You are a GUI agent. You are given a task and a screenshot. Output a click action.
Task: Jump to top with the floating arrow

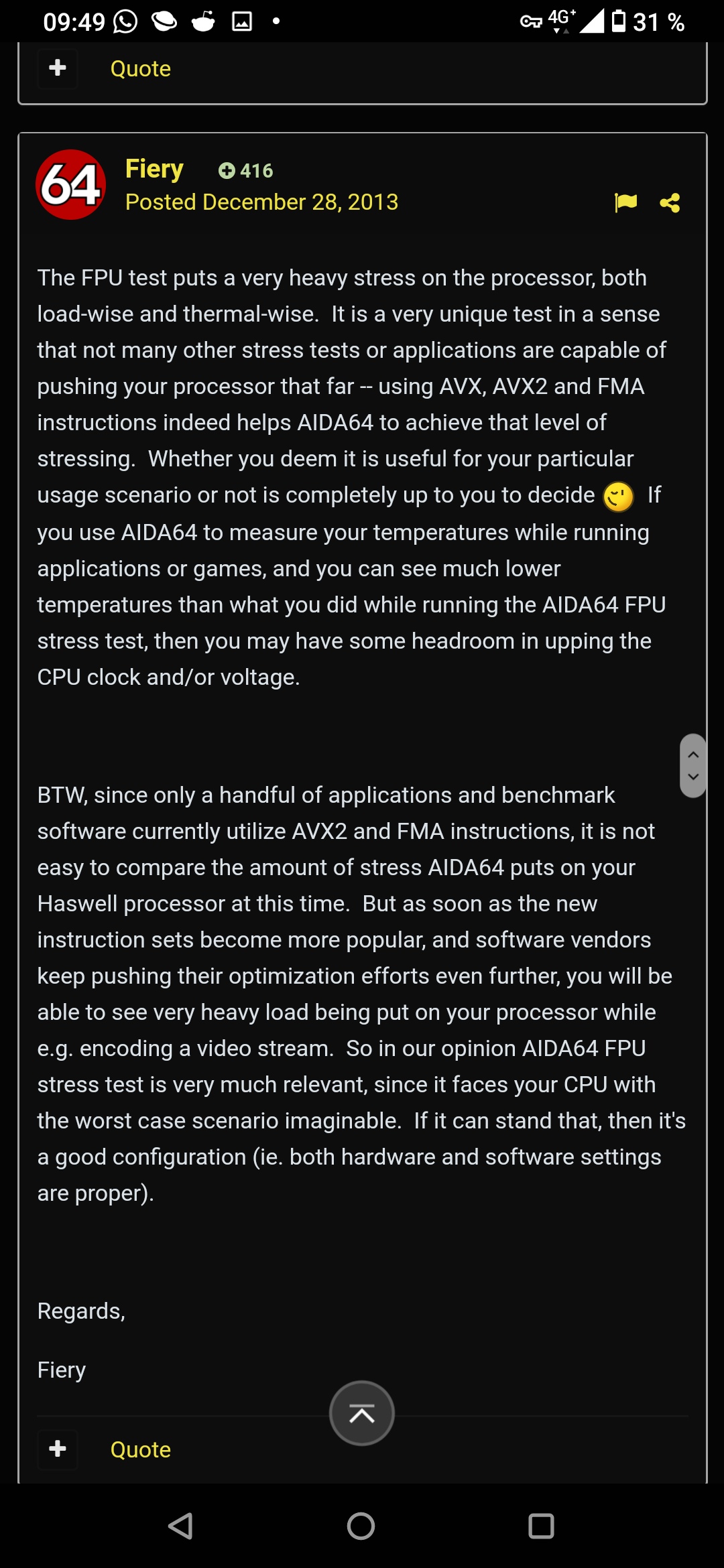tap(362, 1413)
